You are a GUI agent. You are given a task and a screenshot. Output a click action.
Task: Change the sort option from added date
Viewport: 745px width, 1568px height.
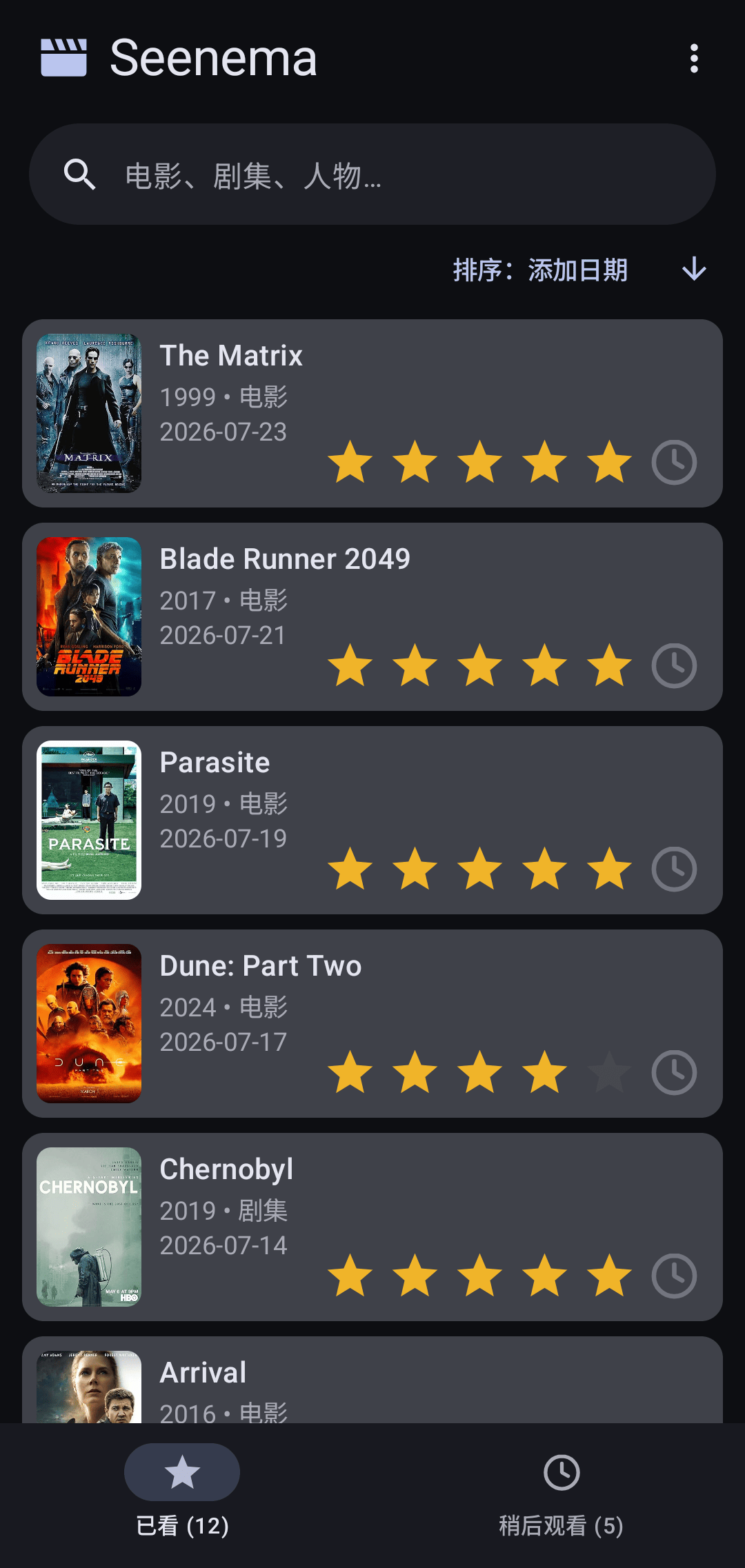(x=540, y=270)
